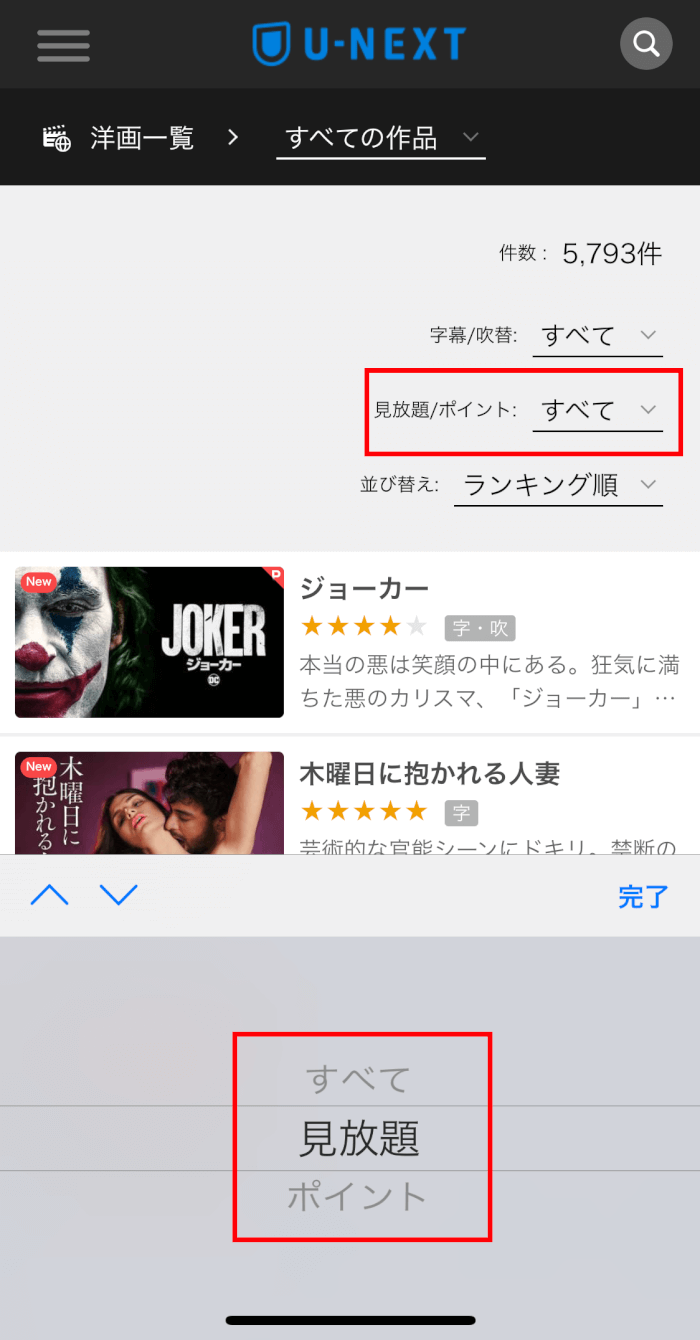Tap 完了 to close the picker
This screenshot has height=1340, width=700.
click(x=642, y=896)
